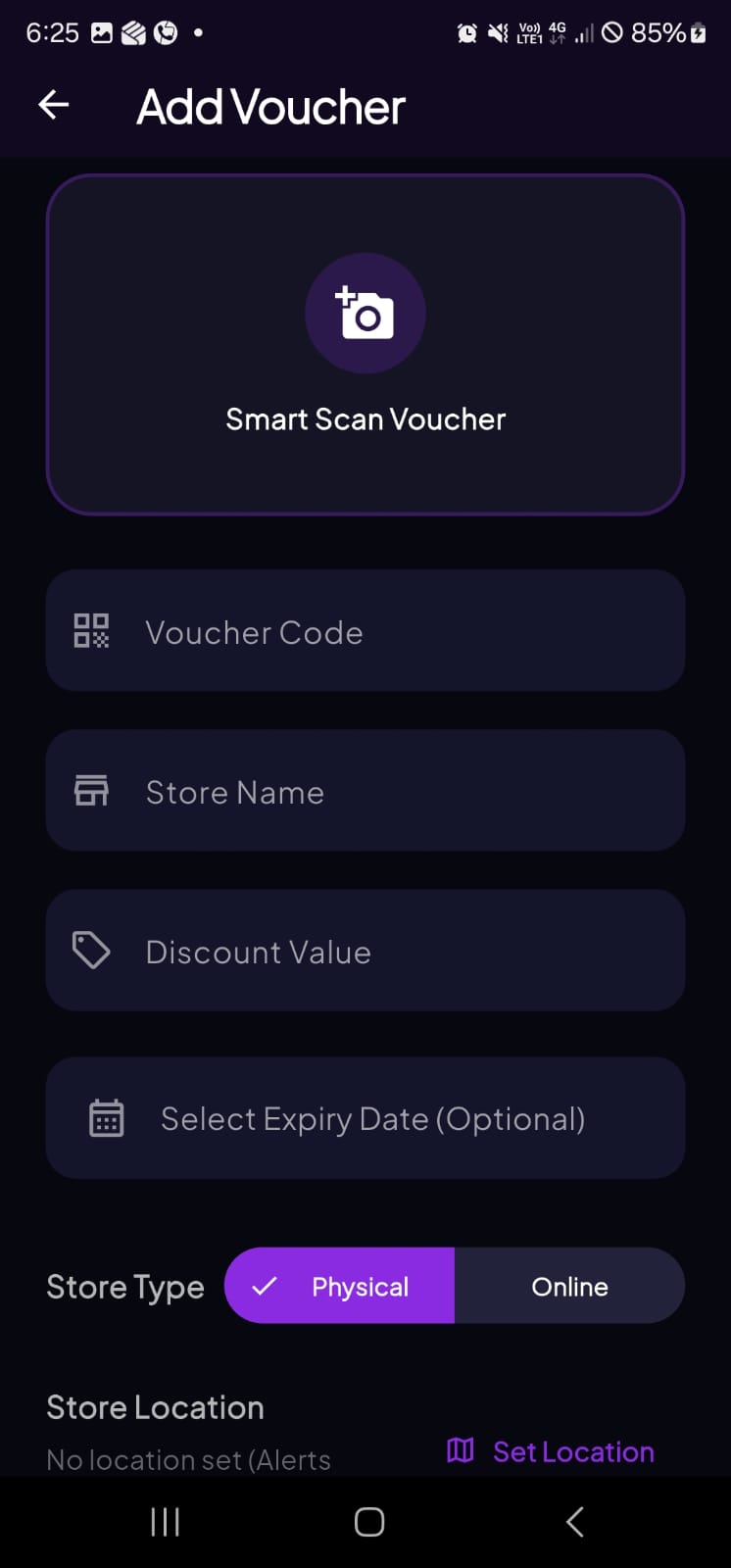
Task: Click the QR code icon beside Voucher Code
Action: [90, 630]
